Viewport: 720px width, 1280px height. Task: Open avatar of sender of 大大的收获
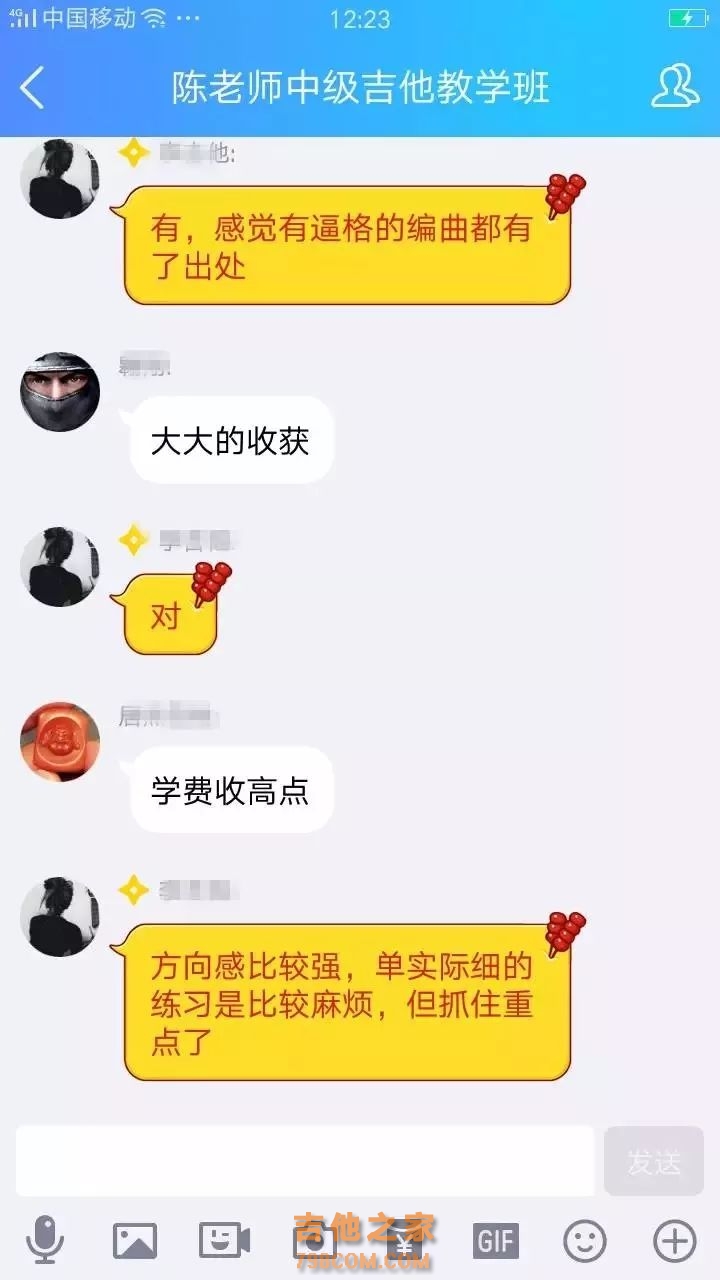pos(60,392)
